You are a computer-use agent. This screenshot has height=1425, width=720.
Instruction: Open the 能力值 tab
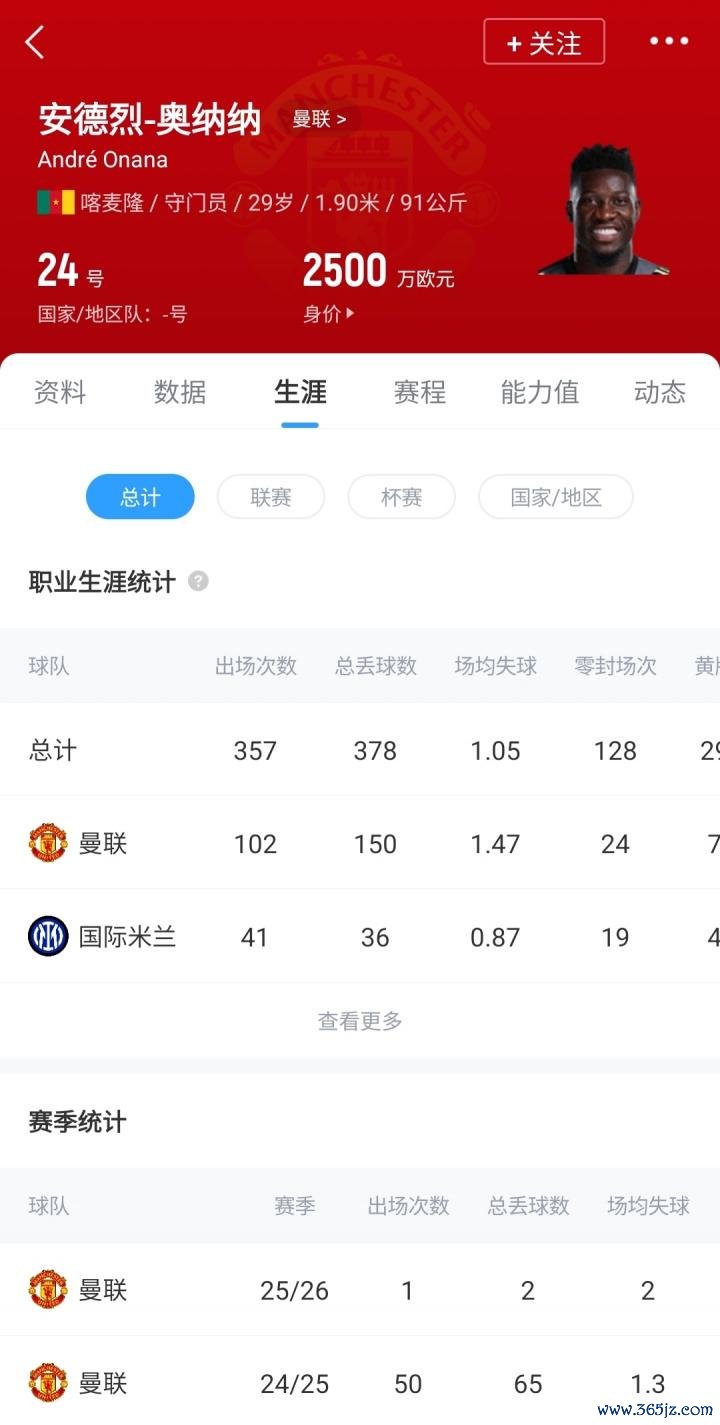(x=540, y=392)
